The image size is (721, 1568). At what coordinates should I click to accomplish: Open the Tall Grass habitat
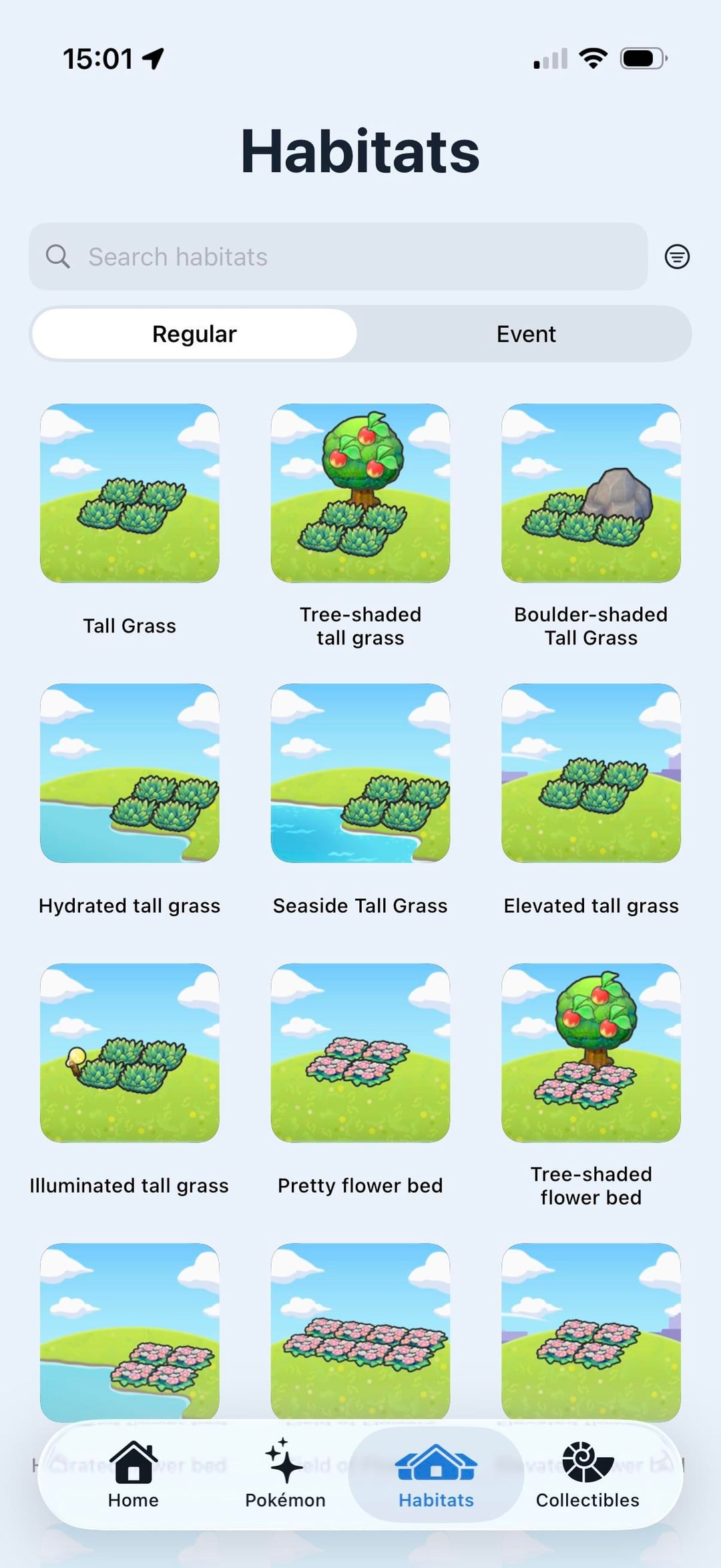click(x=130, y=494)
